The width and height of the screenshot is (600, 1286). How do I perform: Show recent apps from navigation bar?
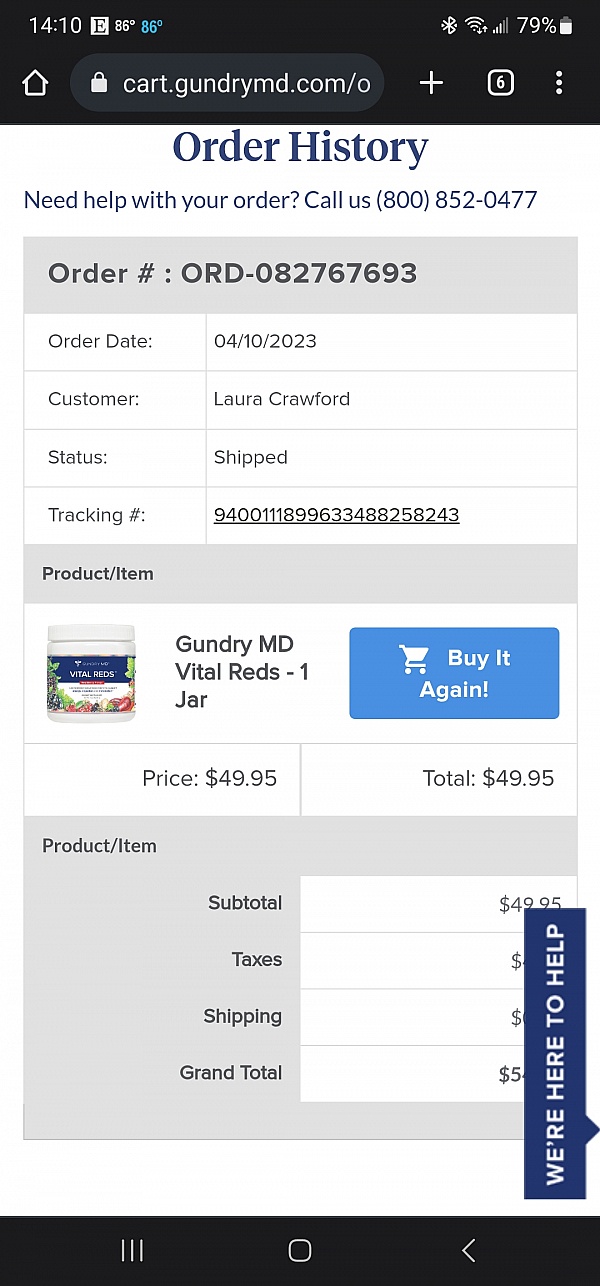click(x=132, y=1250)
